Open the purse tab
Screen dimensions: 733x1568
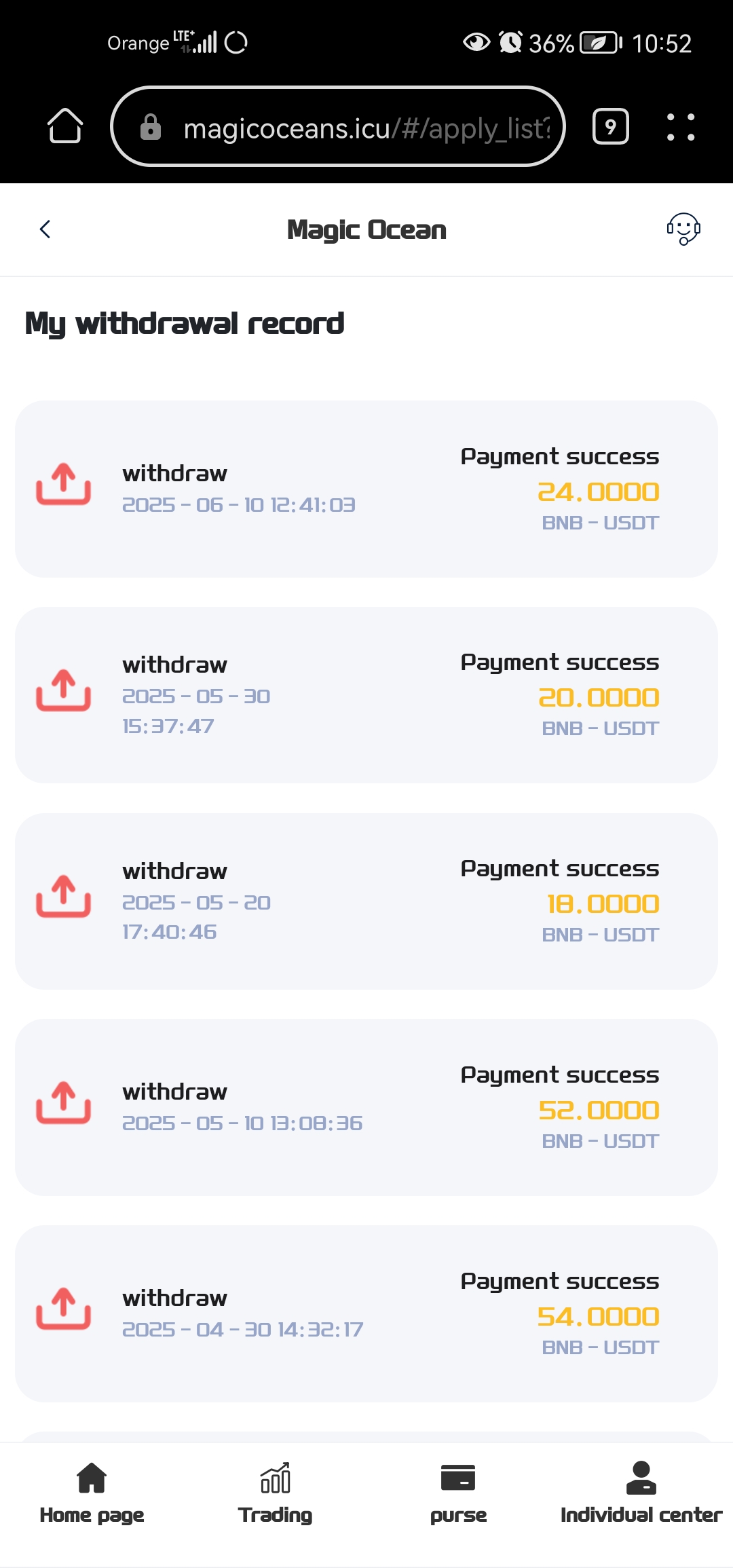click(458, 1492)
